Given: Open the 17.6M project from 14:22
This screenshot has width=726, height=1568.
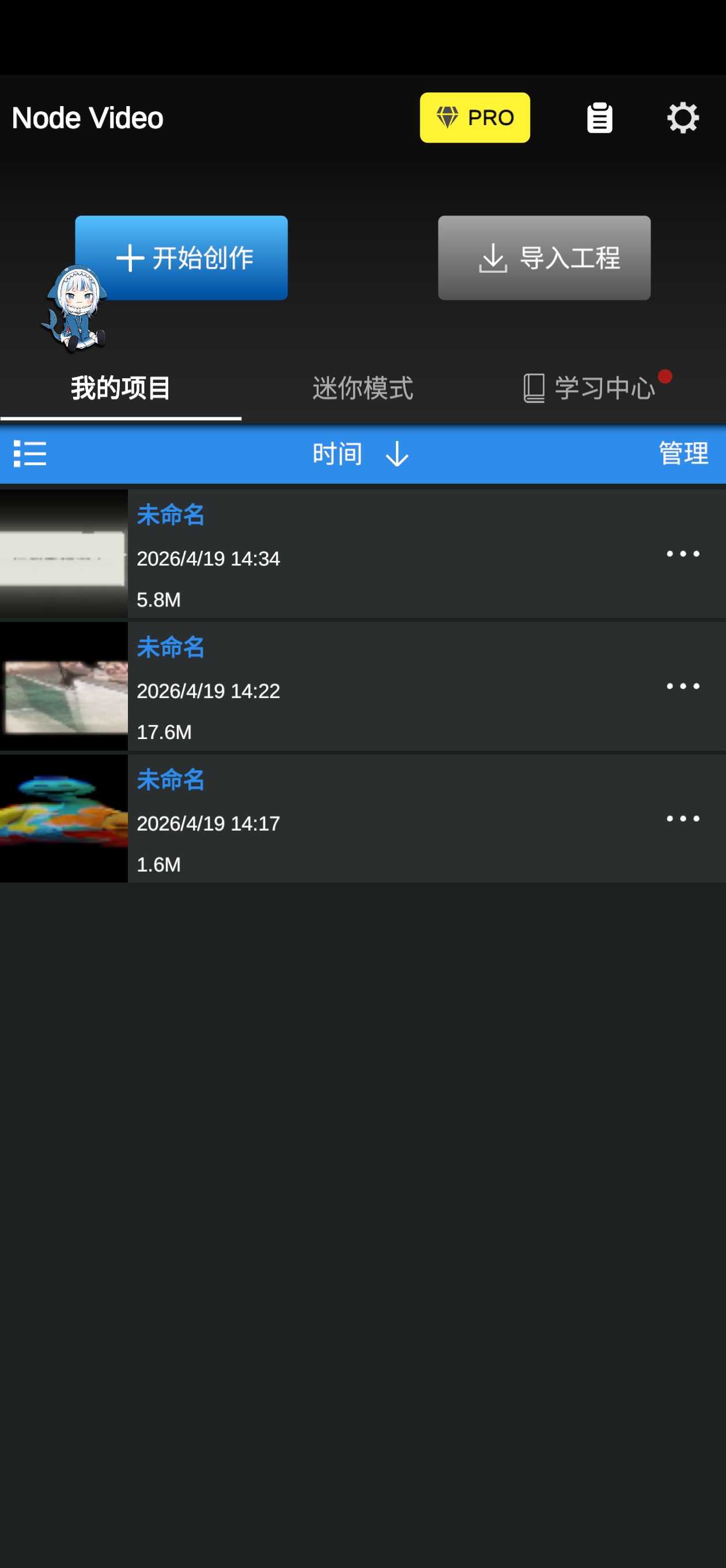Looking at the screenshot, I should point(304,687).
